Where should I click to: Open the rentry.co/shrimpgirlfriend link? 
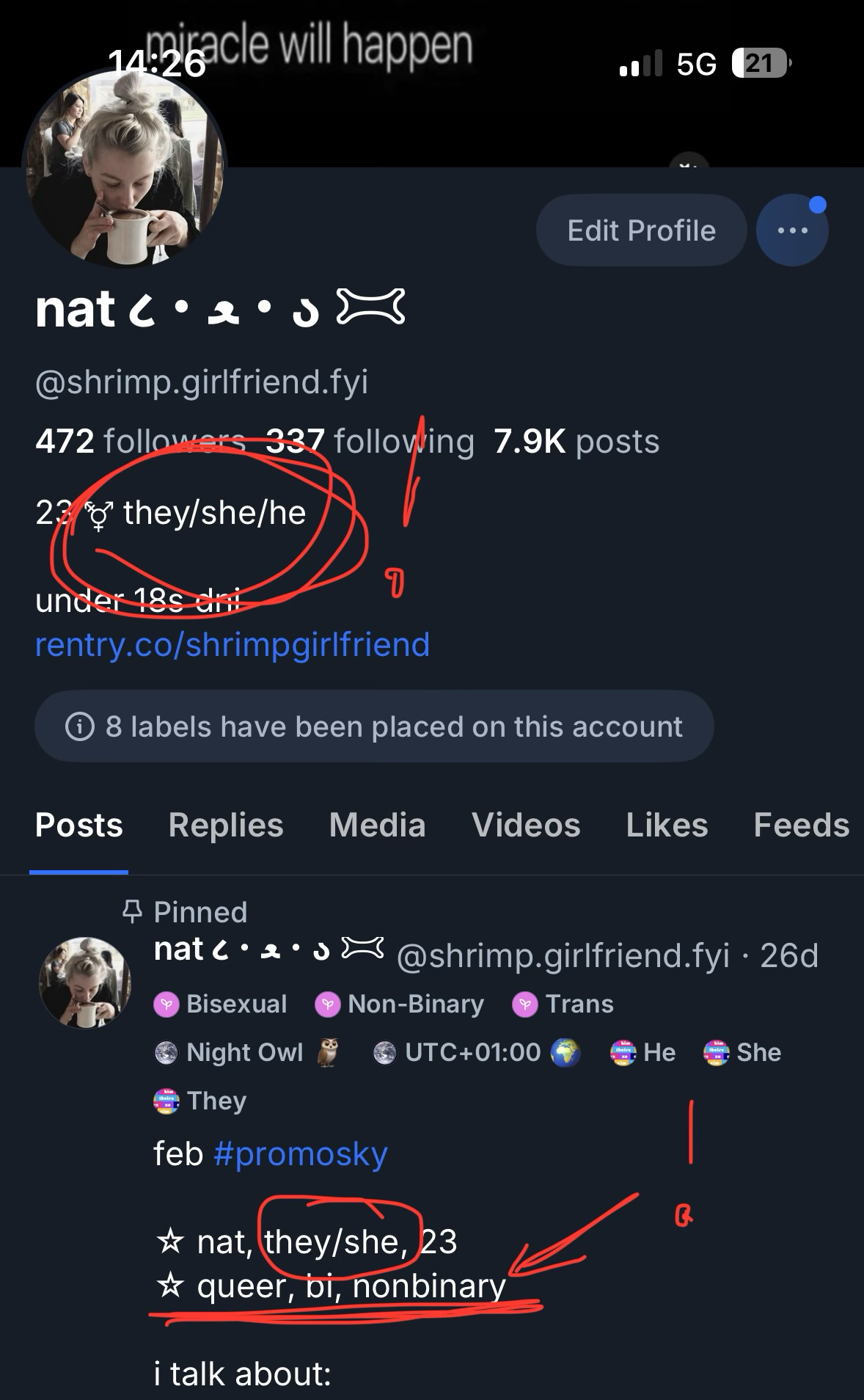[232, 645]
